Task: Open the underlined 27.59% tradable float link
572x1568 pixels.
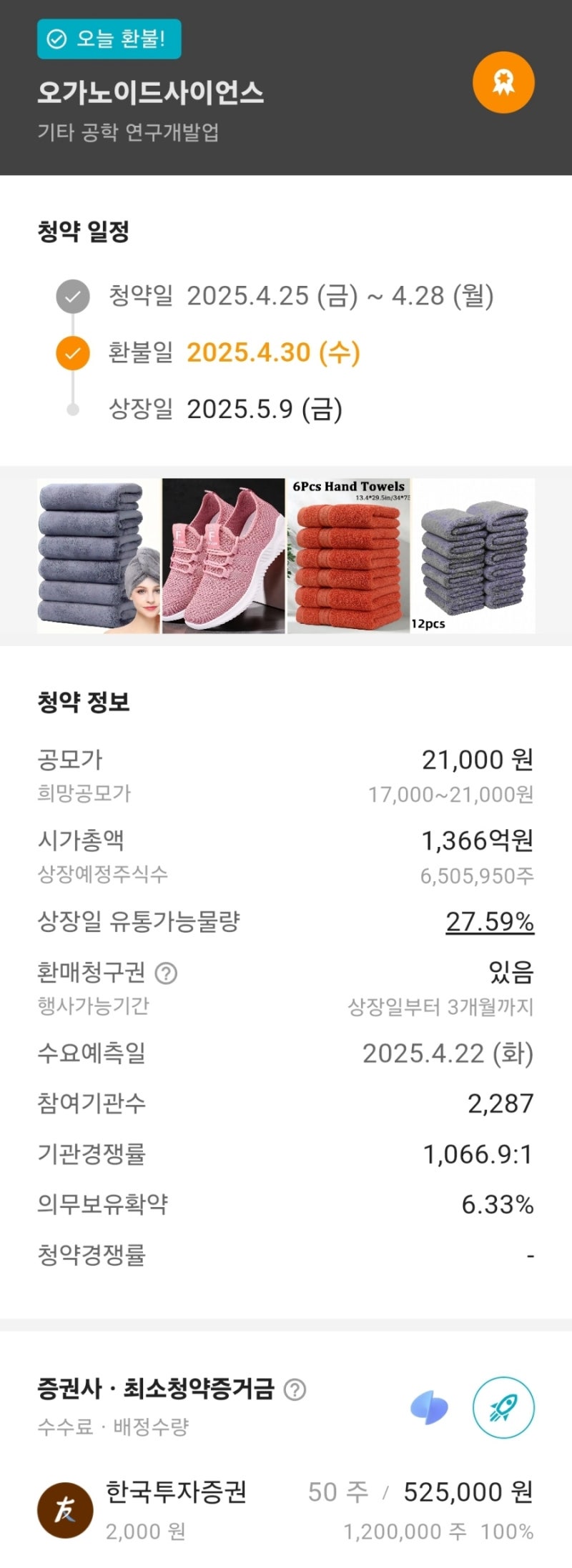Action: tap(490, 921)
